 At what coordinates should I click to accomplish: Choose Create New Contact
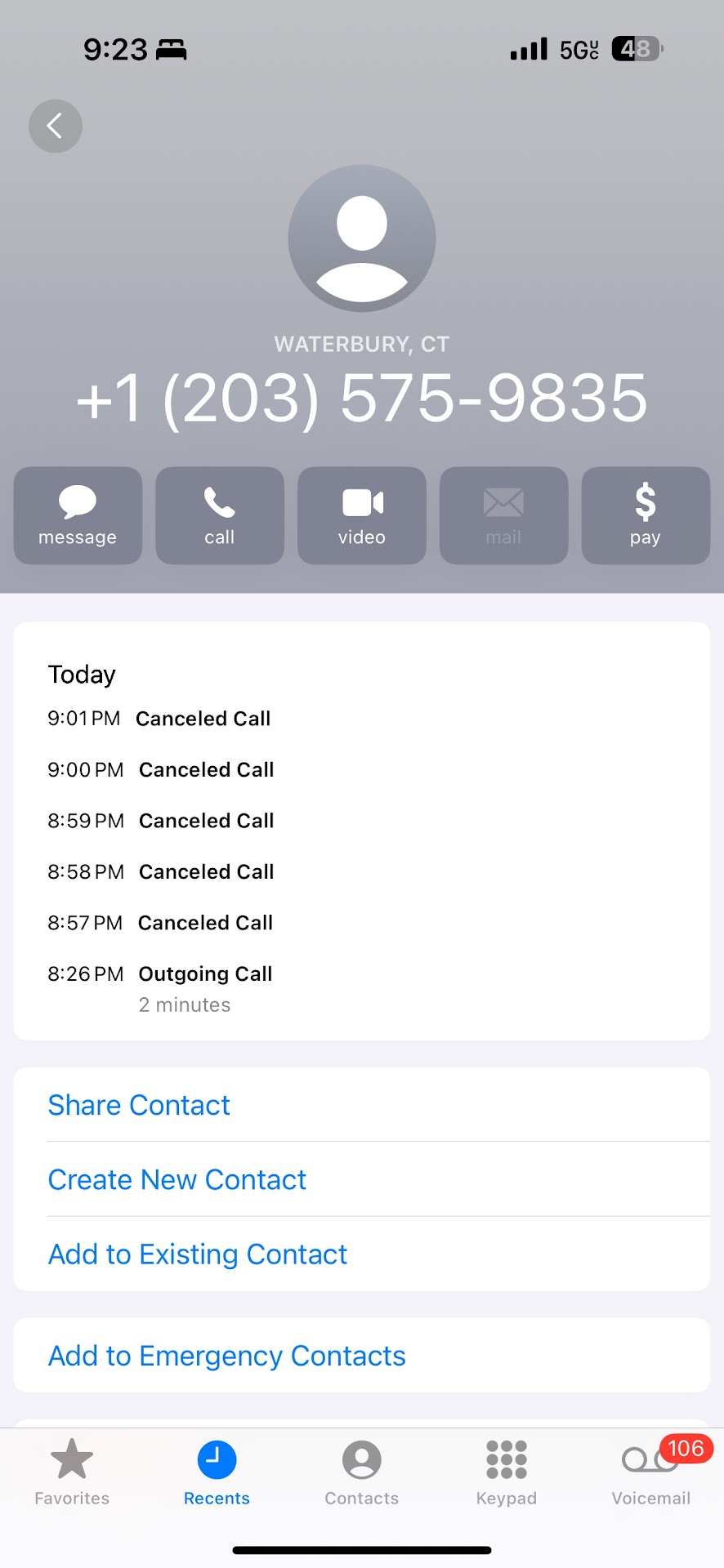click(177, 1179)
